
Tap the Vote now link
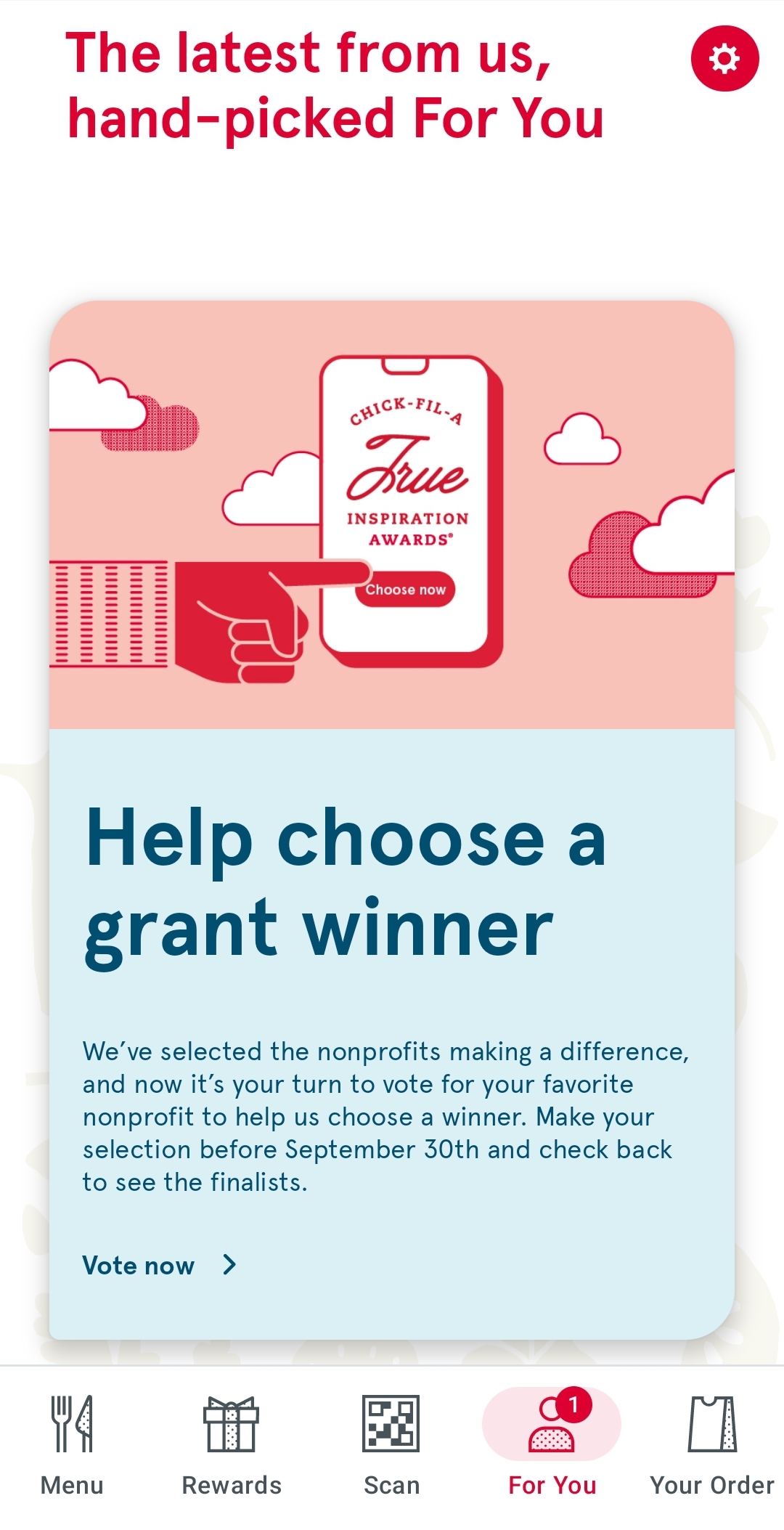[x=159, y=1265]
